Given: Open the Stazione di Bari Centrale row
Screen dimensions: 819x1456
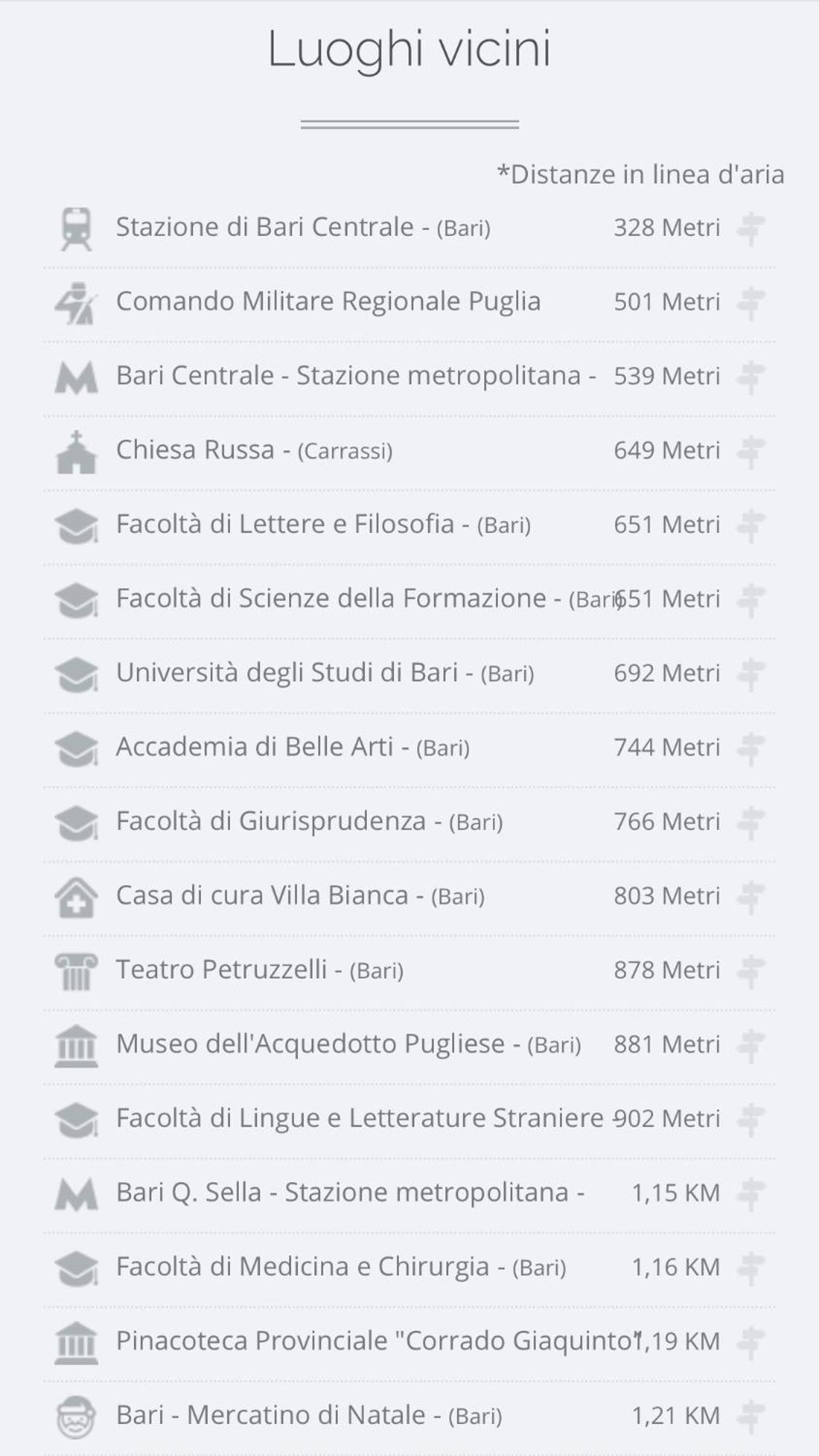Looking at the screenshot, I should coord(409,229).
